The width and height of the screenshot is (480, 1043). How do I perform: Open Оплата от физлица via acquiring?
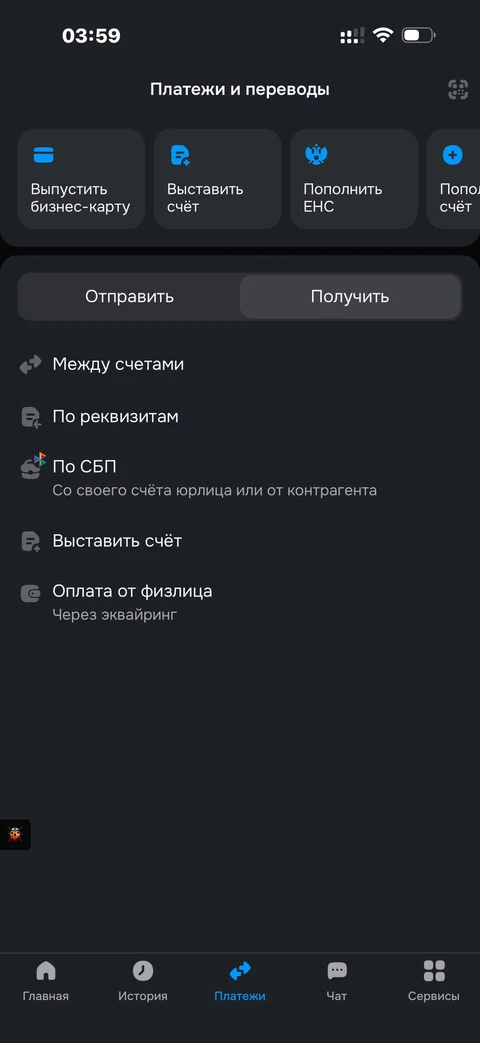[240, 602]
